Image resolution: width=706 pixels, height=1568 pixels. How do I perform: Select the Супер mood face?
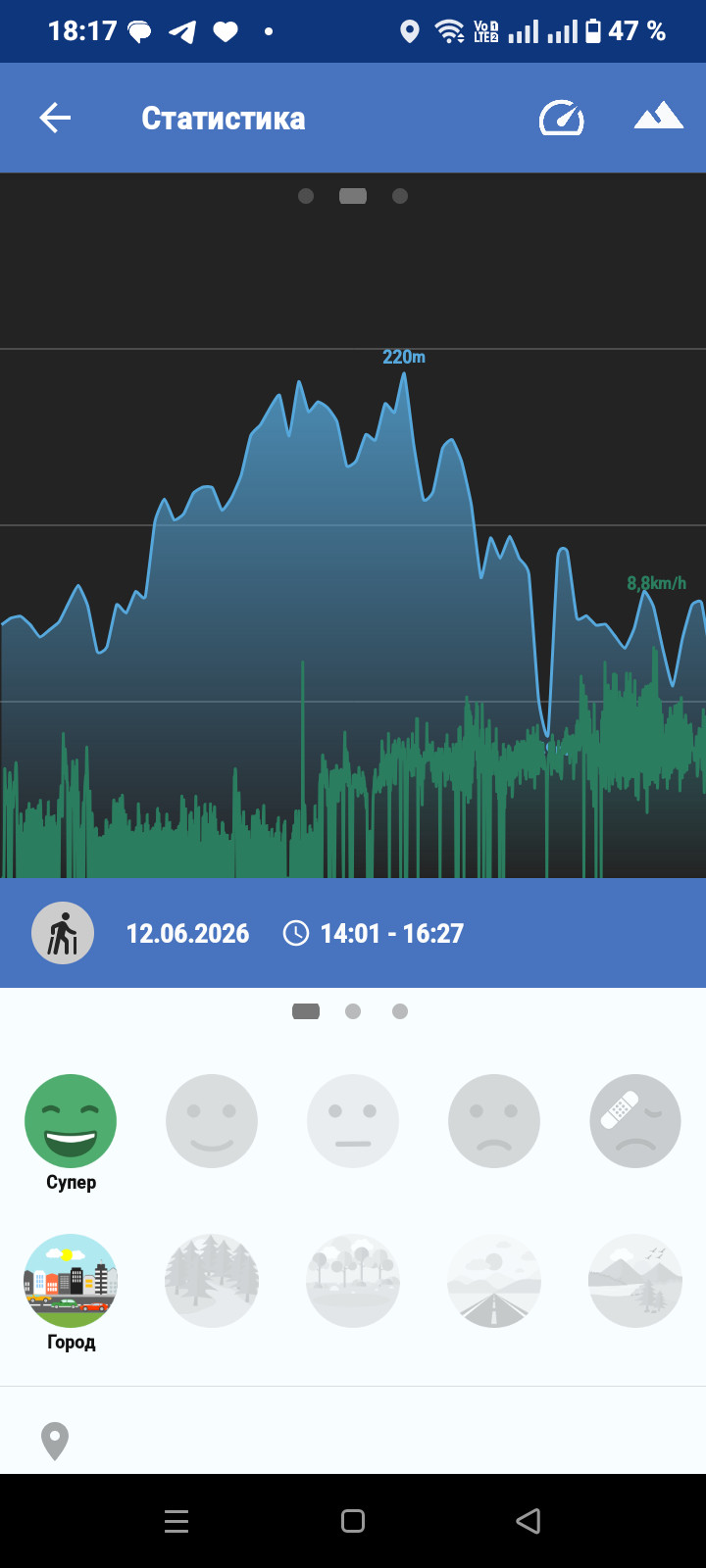pyautogui.click(x=71, y=1121)
